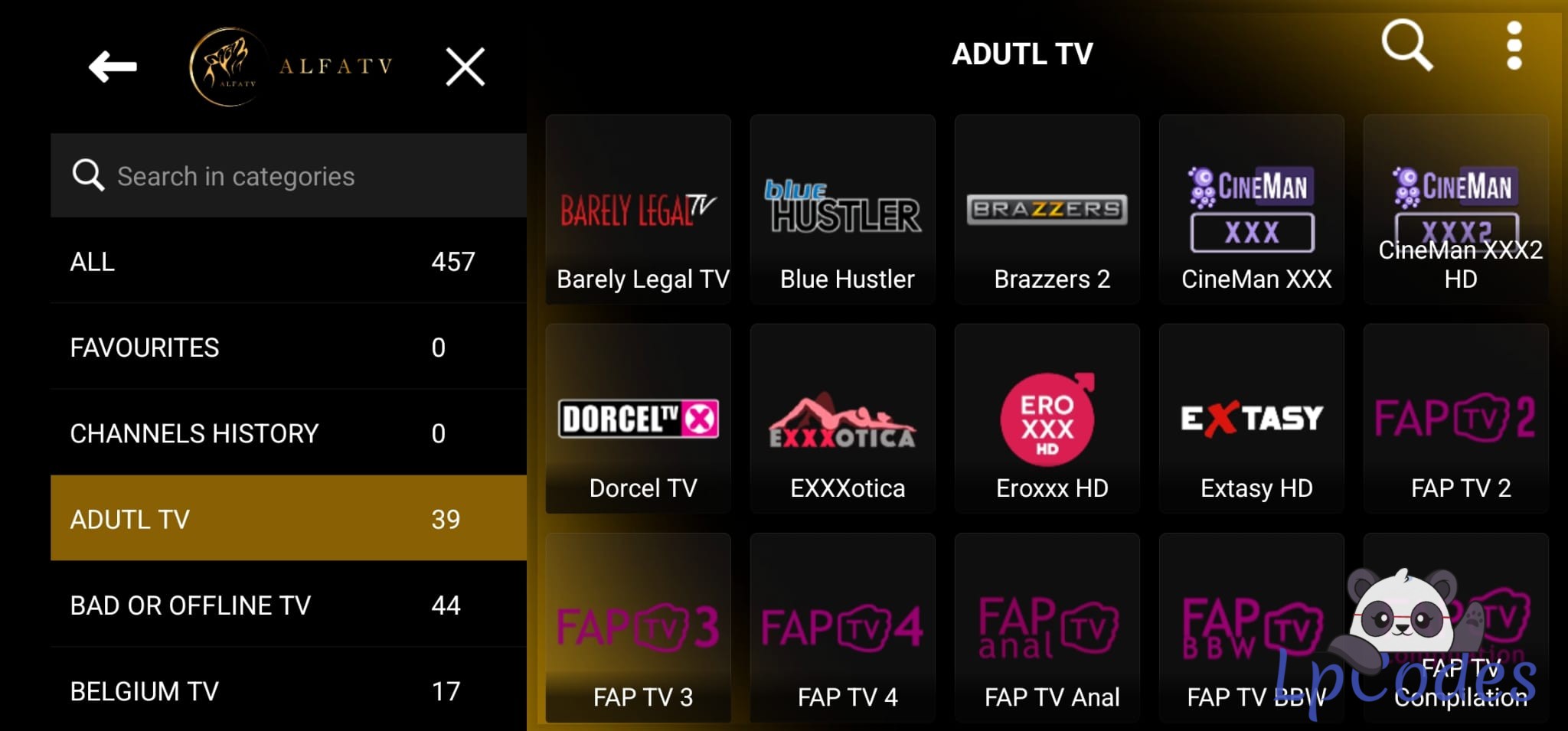Open the Extasy HD channel tile
The width and height of the screenshot is (1568, 731).
pyautogui.click(x=1252, y=419)
